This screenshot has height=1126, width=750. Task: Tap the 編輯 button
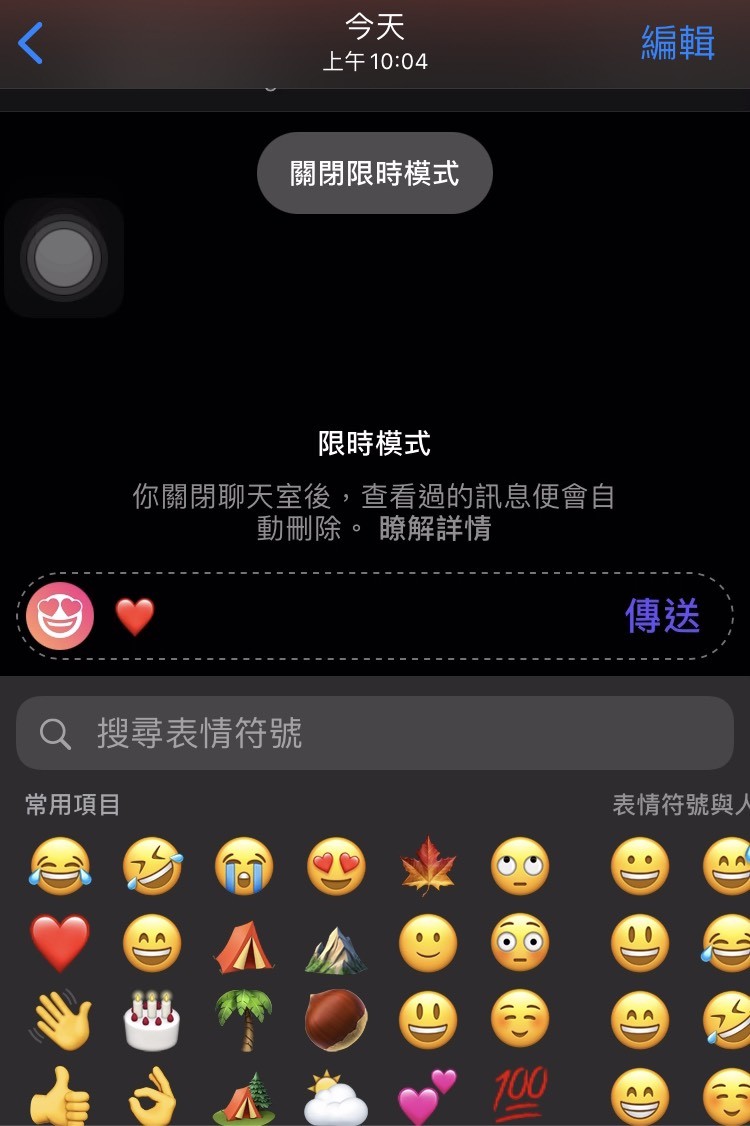[677, 44]
